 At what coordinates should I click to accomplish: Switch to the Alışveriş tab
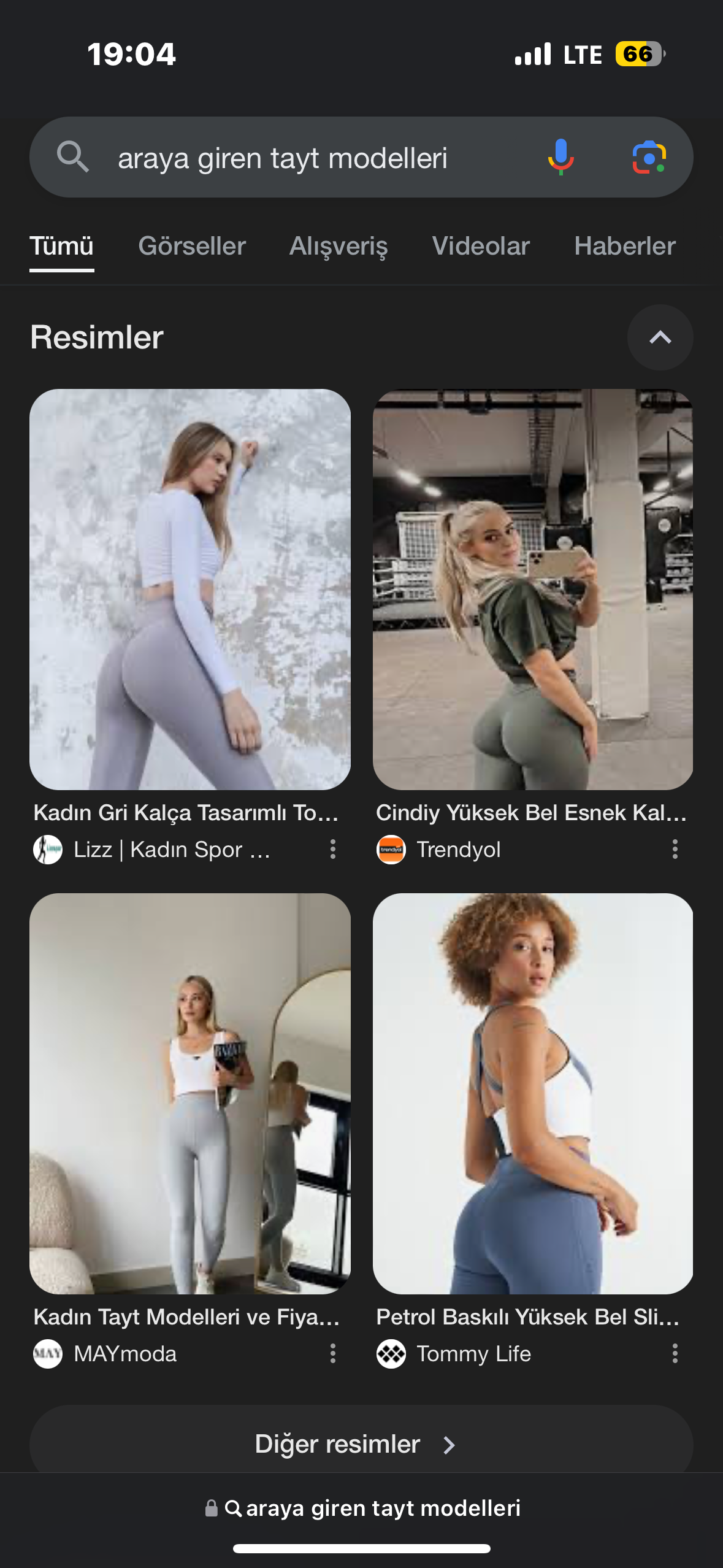click(x=339, y=247)
